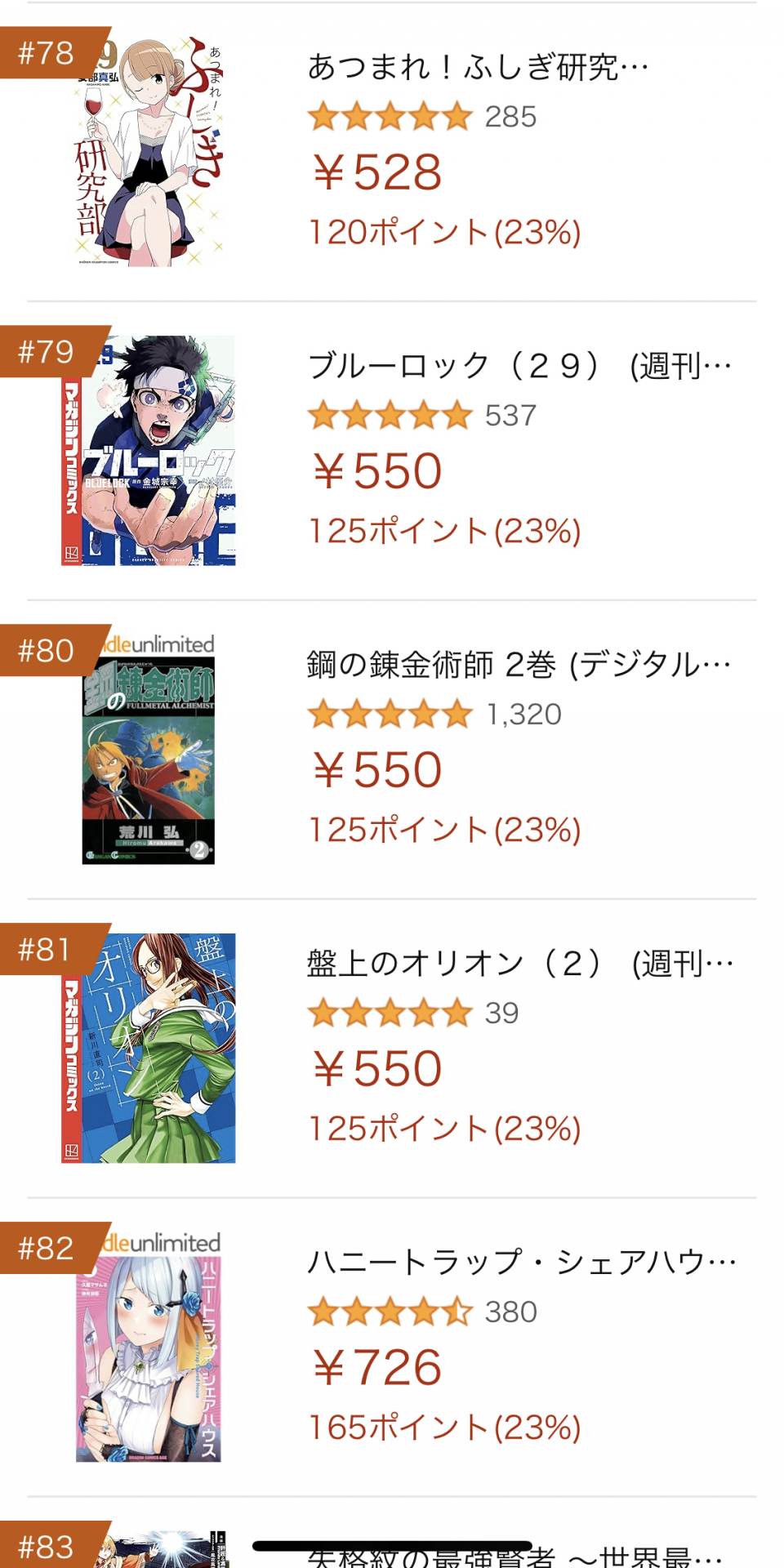The width and height of the screenshot is (784, 1568).
Task: Open 盤上のオリオン（2）listing
Action: point(519,964)
